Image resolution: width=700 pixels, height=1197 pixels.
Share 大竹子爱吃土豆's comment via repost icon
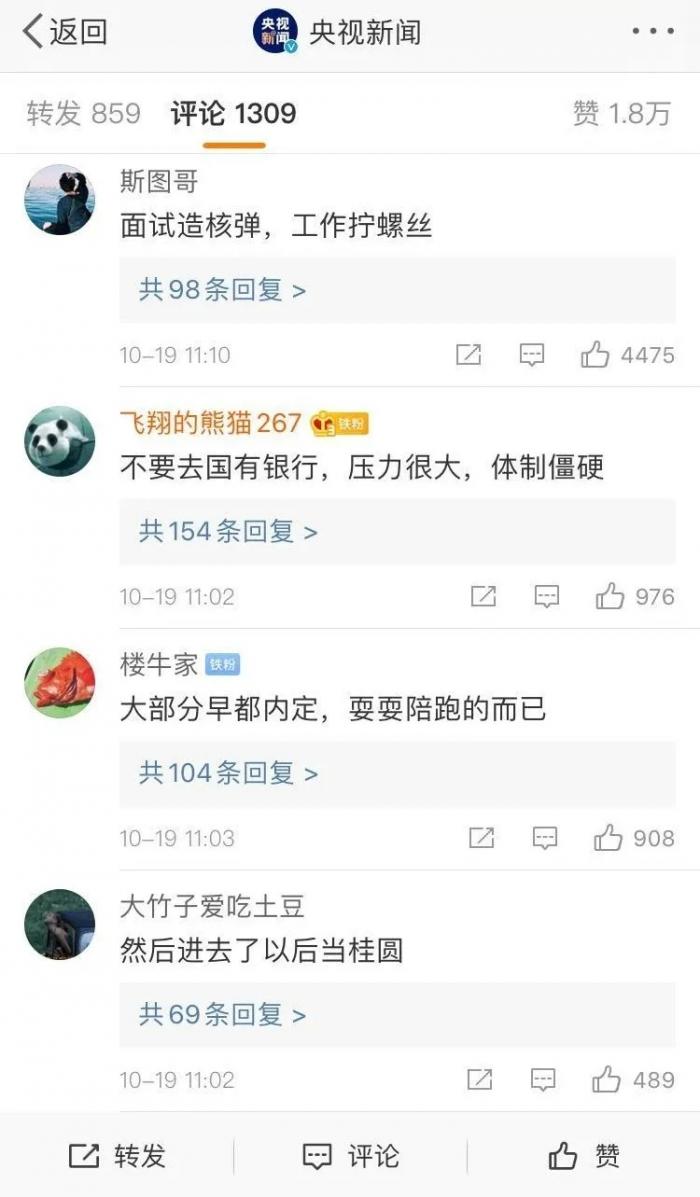480,1080
